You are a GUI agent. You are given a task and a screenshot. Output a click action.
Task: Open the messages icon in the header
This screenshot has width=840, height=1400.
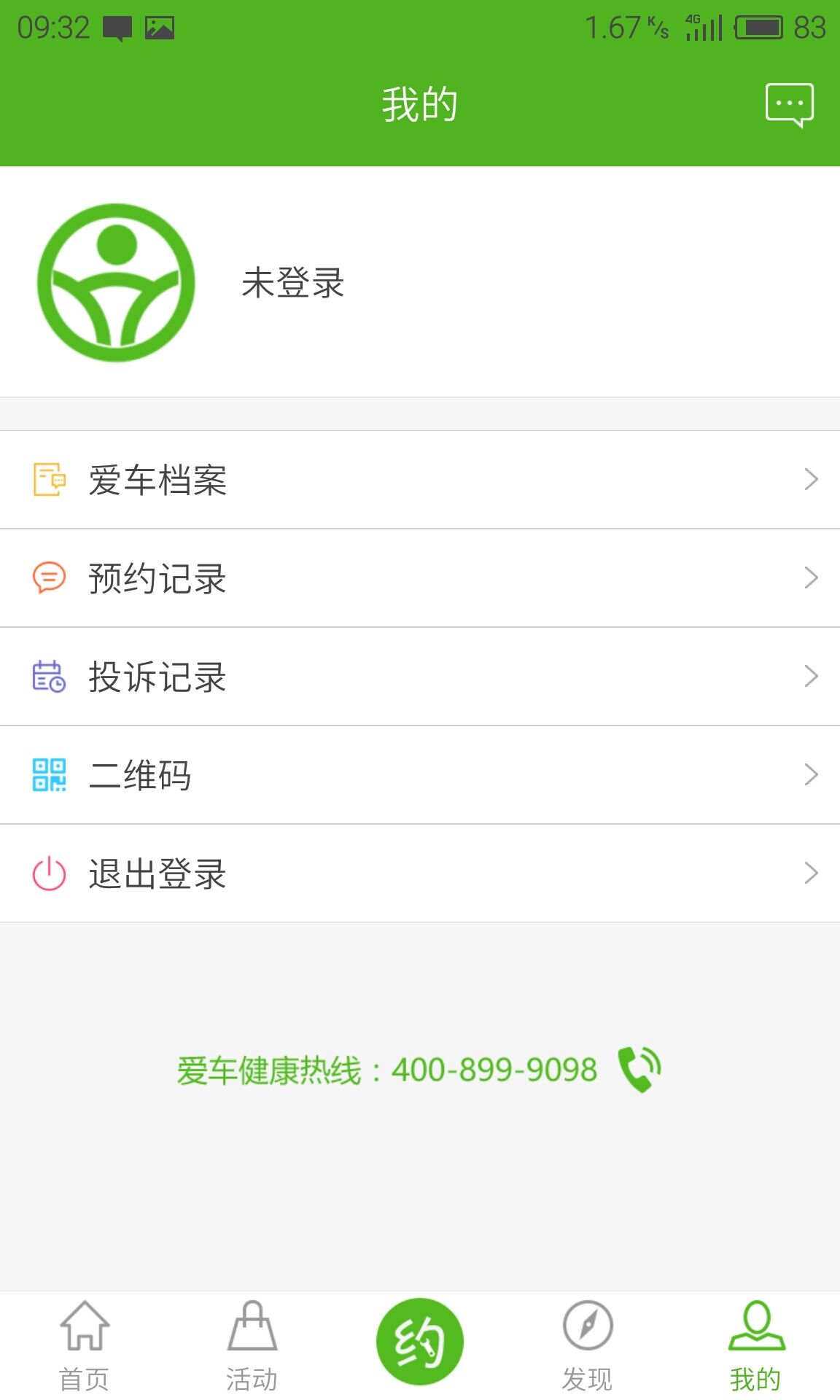click(x=789, y=105)
